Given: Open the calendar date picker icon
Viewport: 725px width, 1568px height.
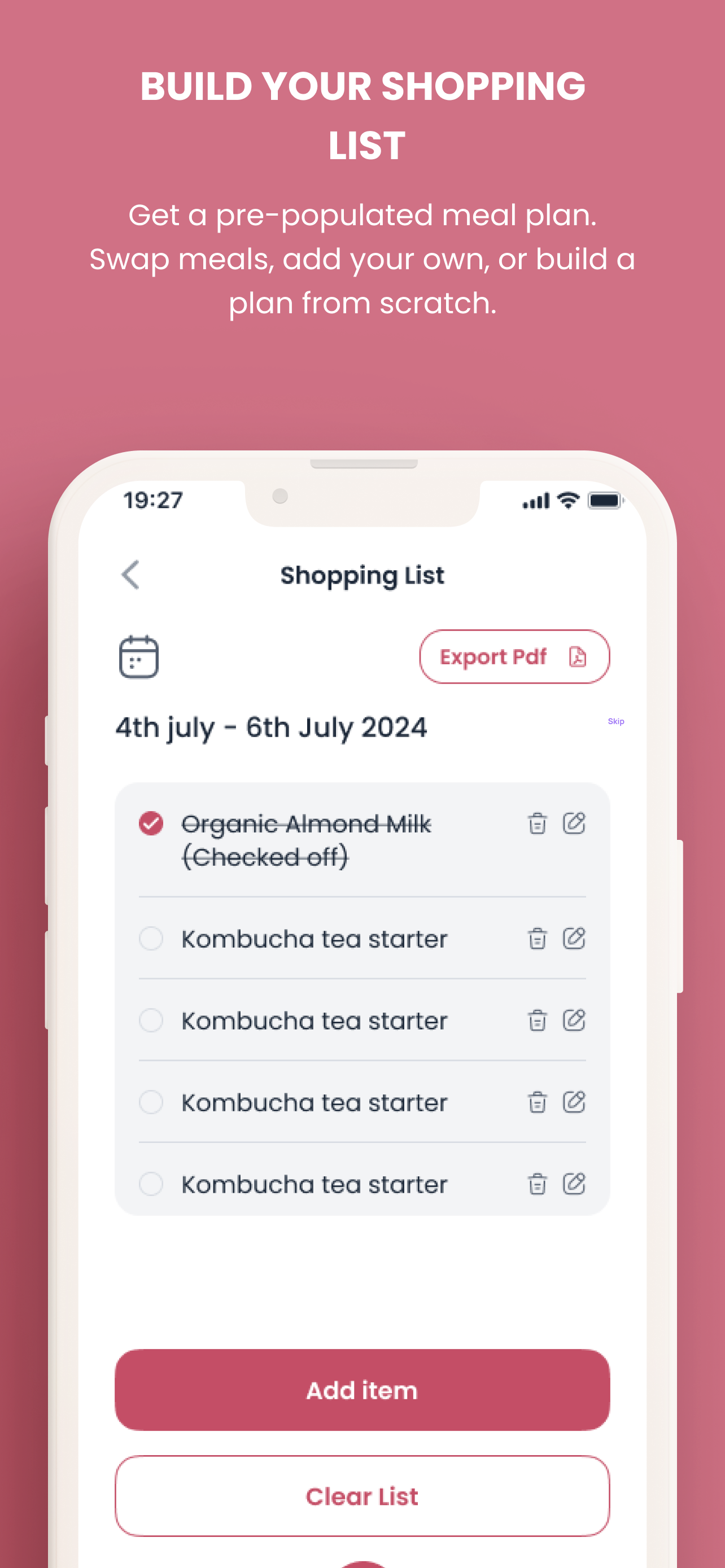Looking at the screenshot, I should (x=139, y=657).
